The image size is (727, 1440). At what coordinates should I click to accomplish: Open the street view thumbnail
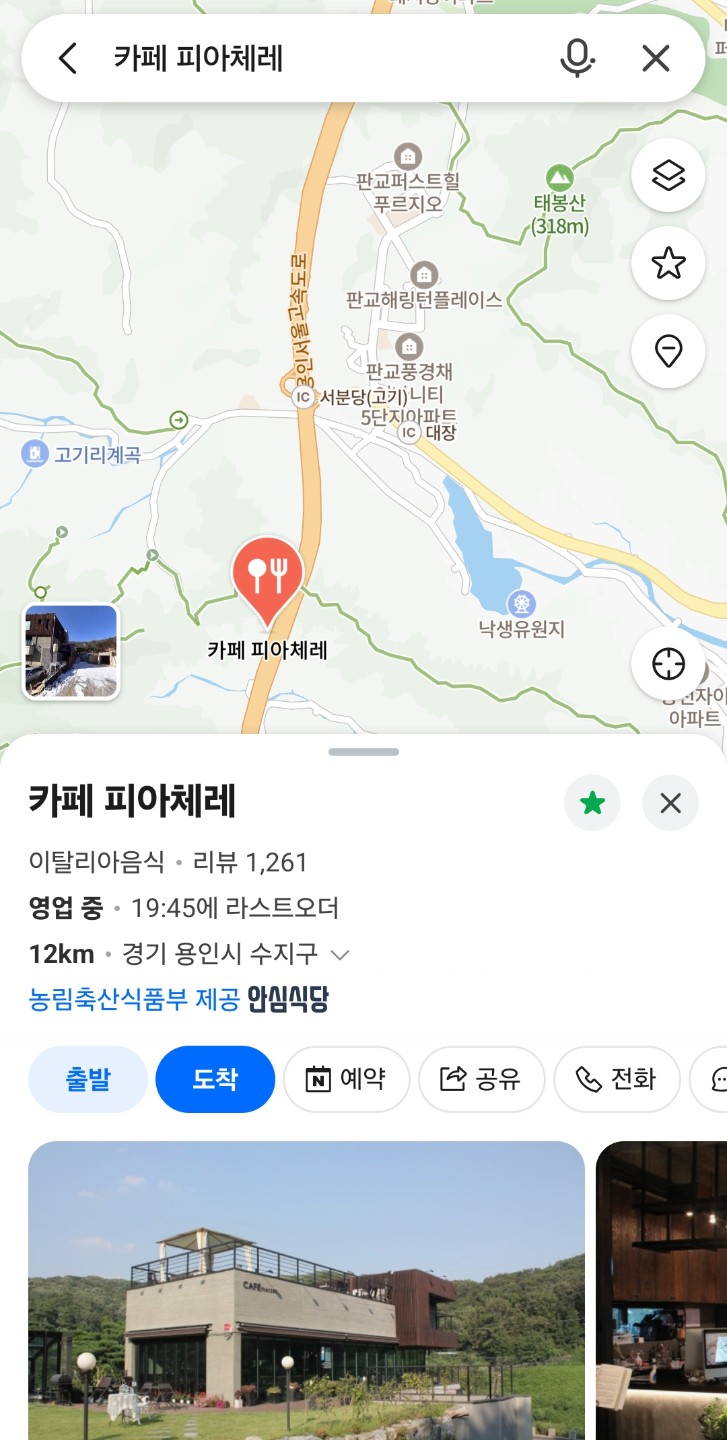point(71,651)
